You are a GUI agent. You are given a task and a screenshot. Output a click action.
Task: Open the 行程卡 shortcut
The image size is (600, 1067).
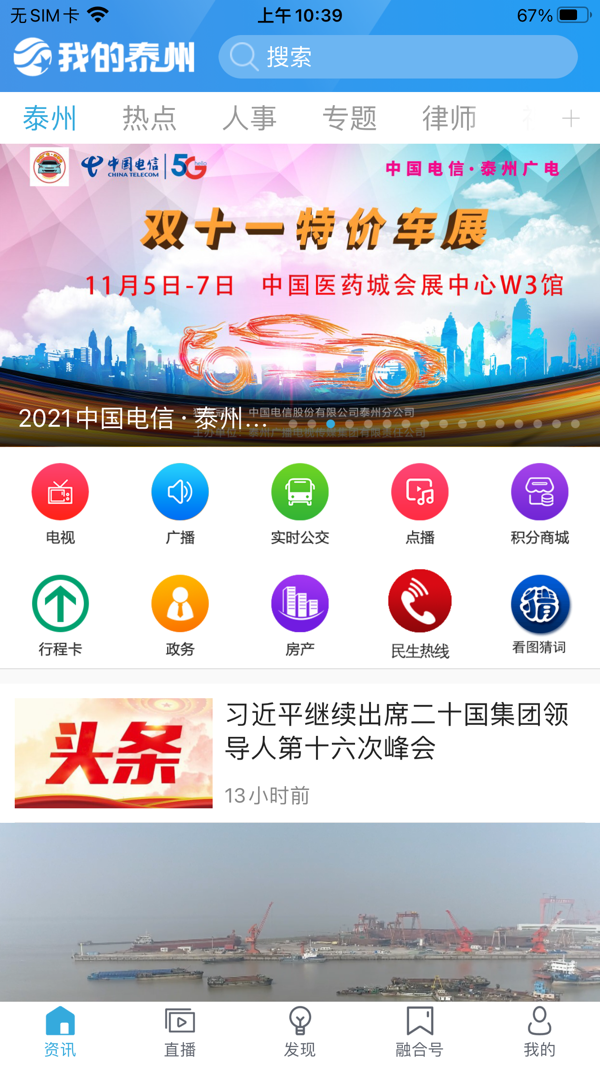pos(60,616)
